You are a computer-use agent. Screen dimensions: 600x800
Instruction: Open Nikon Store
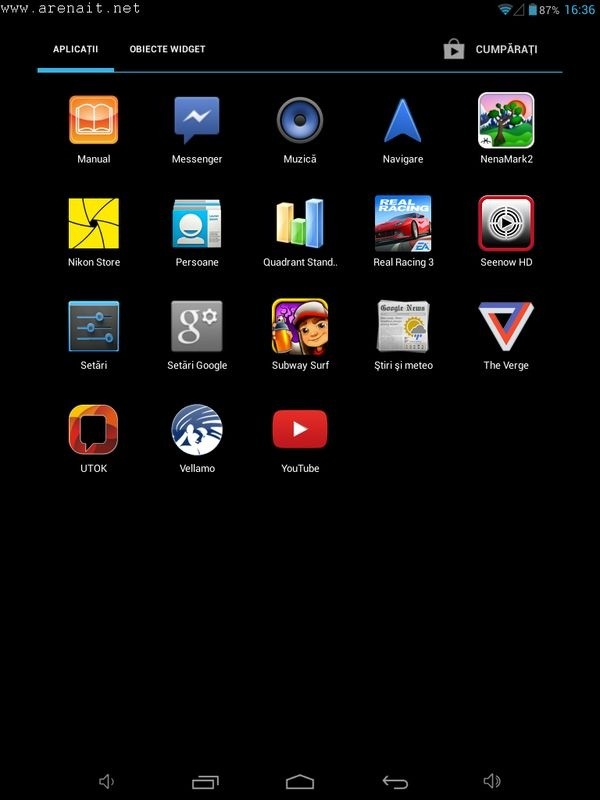94,224
